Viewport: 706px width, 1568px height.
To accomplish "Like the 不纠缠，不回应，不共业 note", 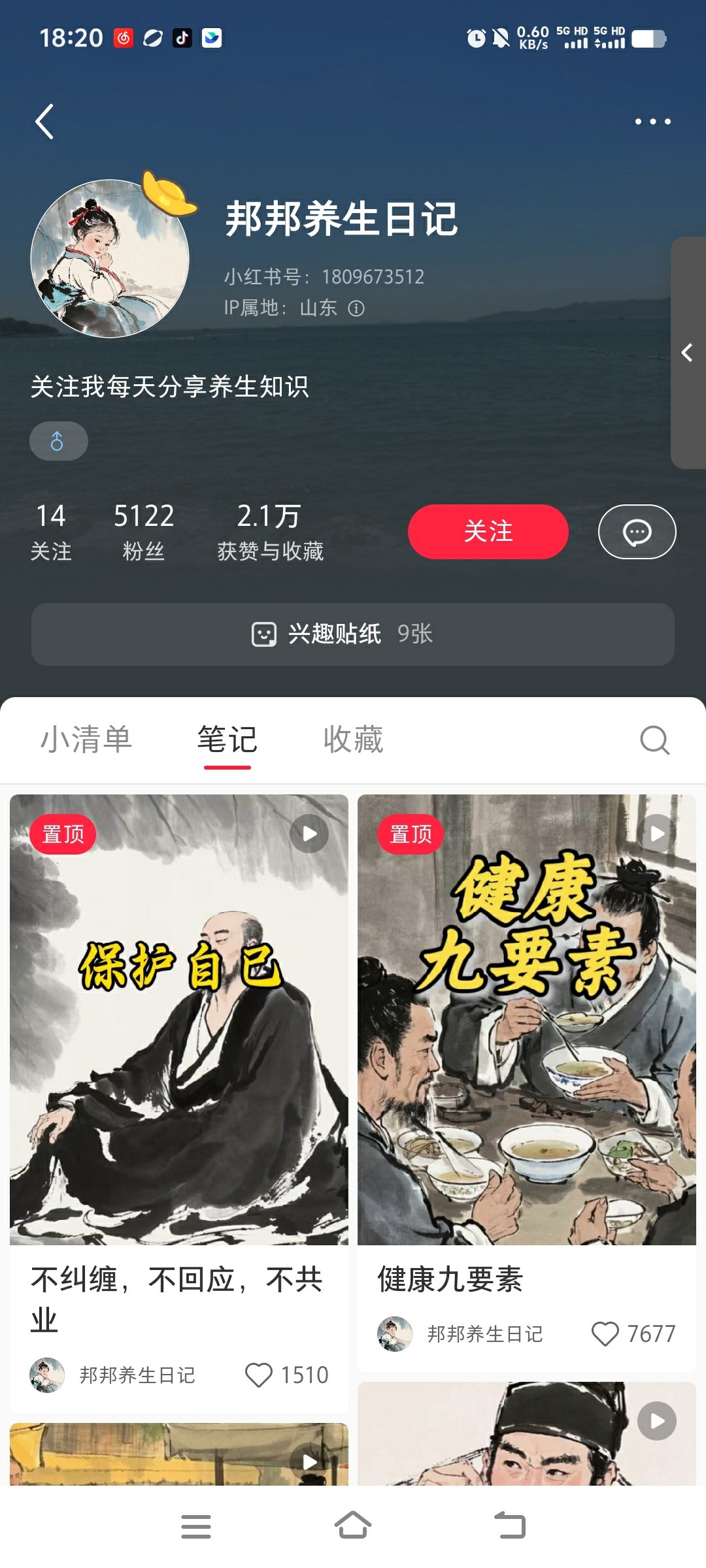I will coord(259,1375).
